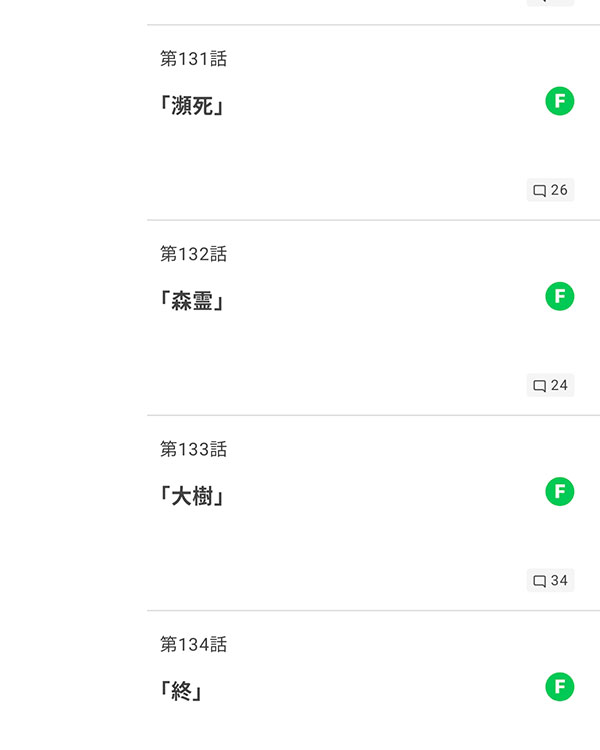View the 26 comments on 第131話
This screenshot has height=750, width=600.
coord(550,190)
